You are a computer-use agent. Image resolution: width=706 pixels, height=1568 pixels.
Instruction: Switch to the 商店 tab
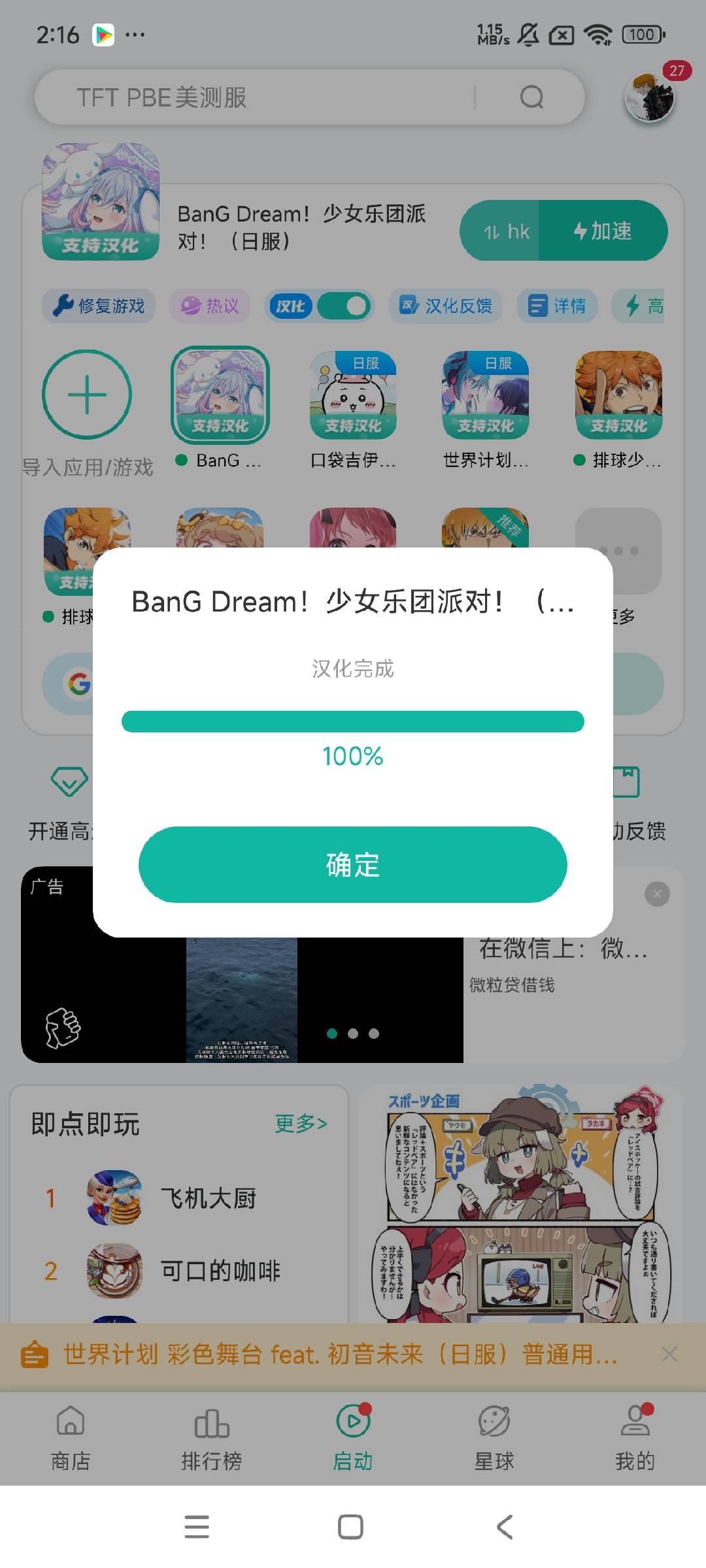[x=71, y=1439]
